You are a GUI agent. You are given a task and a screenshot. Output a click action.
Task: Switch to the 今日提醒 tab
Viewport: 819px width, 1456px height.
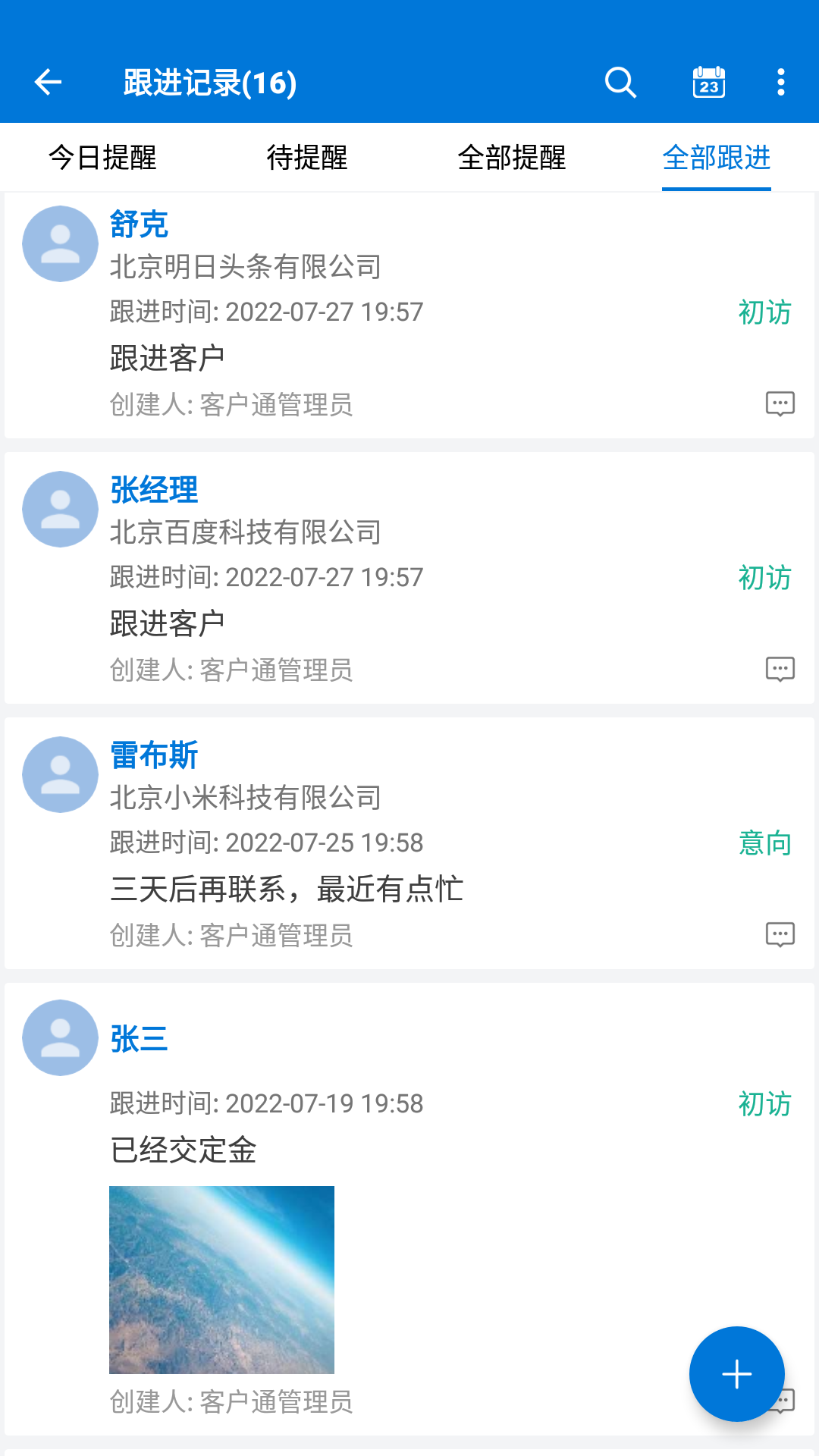(102, 158)
